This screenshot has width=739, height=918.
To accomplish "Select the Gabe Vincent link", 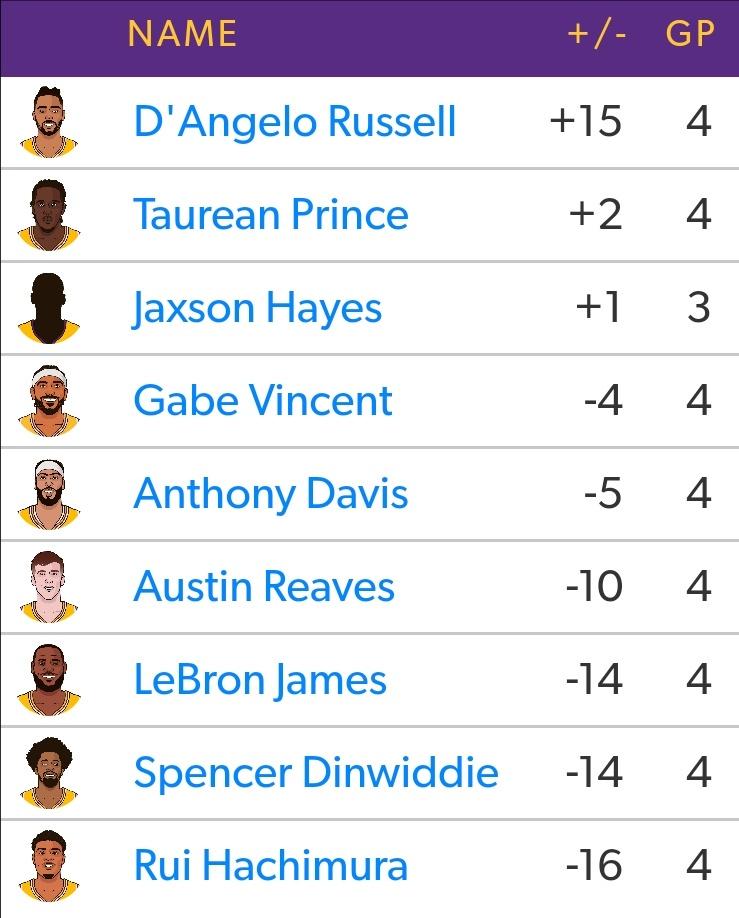I will point(263,401).
